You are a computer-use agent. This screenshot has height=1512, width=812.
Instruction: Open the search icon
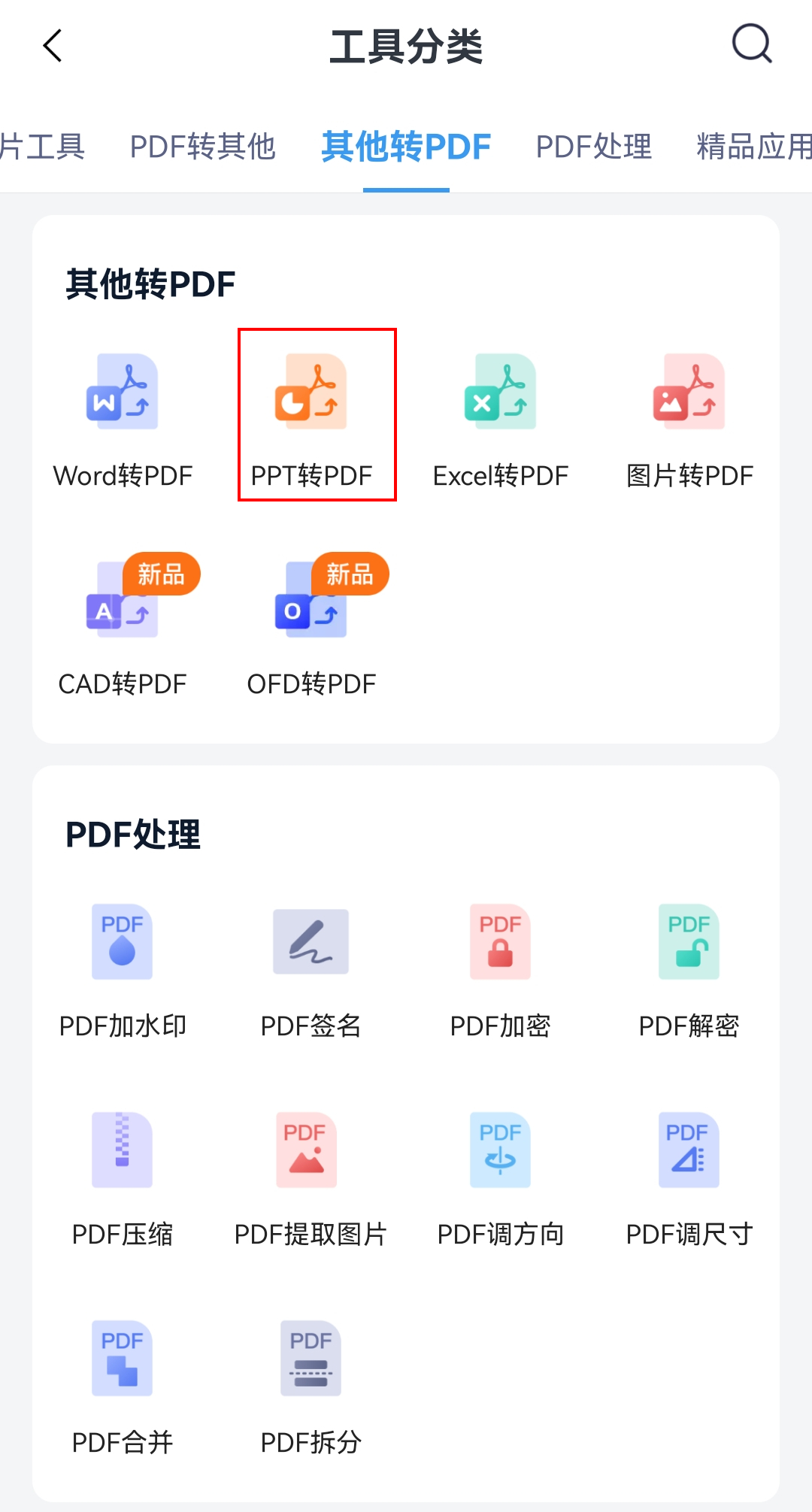point(752,44)
